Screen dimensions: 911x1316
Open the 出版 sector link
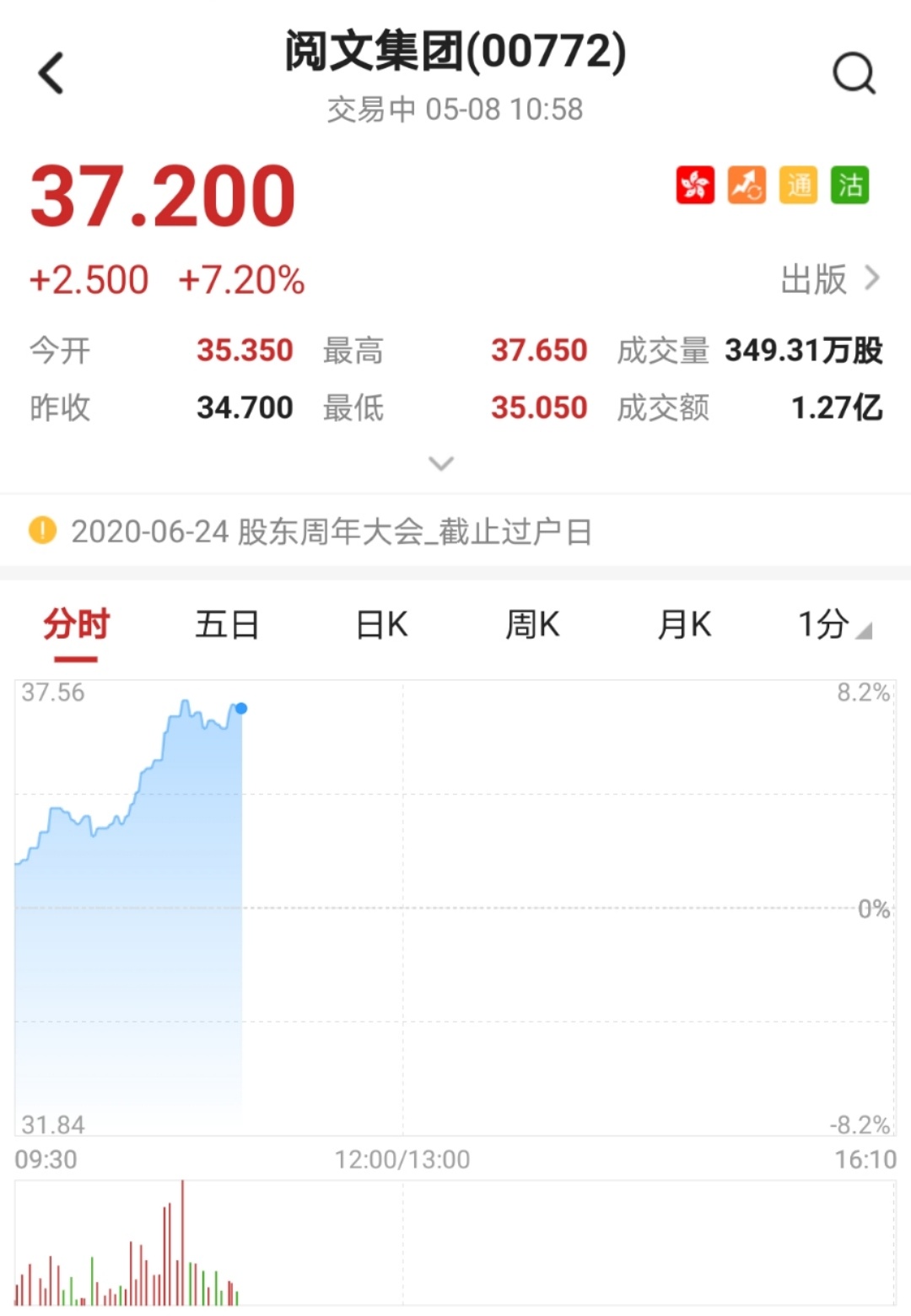pyautogui.click(x=829, y=279)
